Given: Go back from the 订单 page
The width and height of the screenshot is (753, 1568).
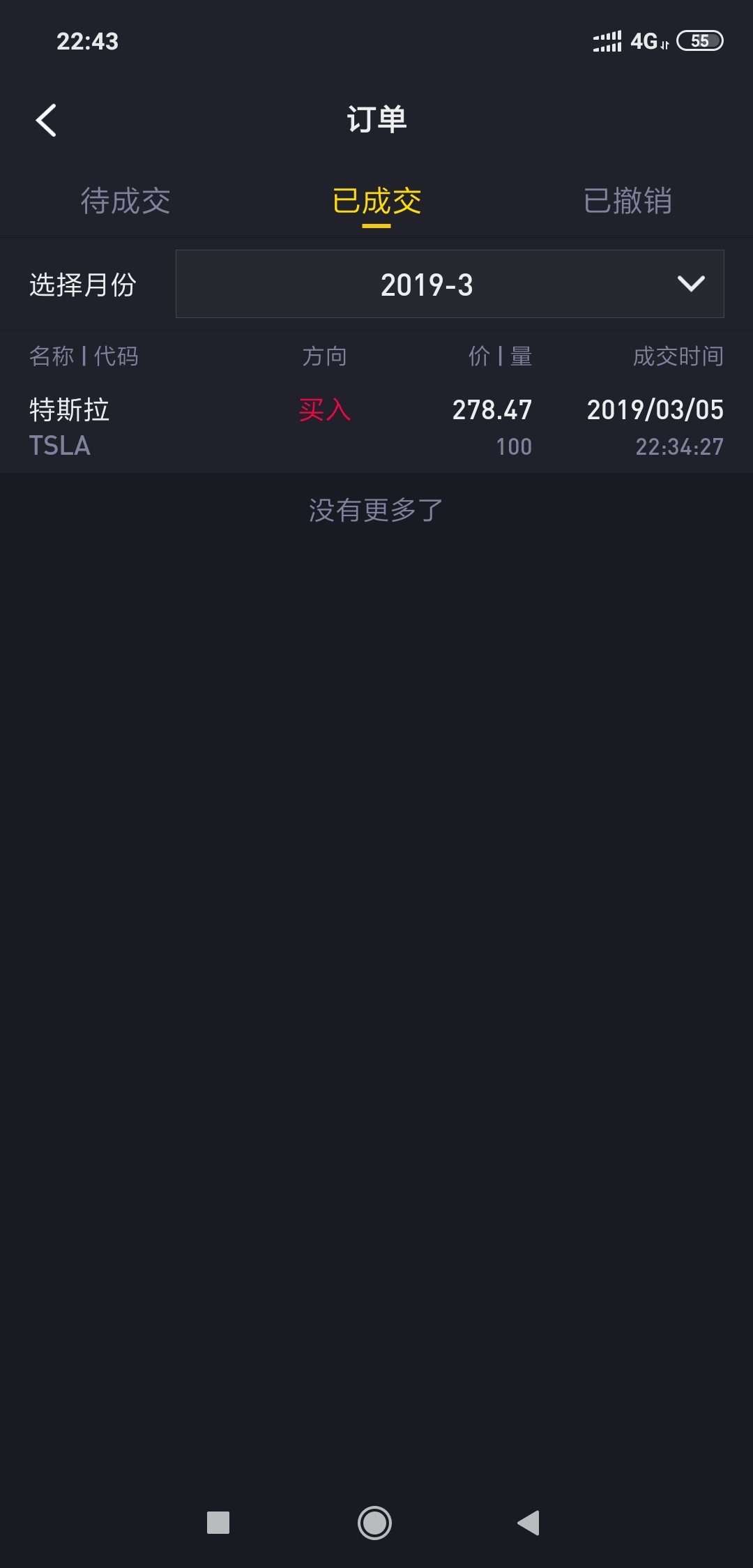Looking at the screenshot, I should 46,120.
